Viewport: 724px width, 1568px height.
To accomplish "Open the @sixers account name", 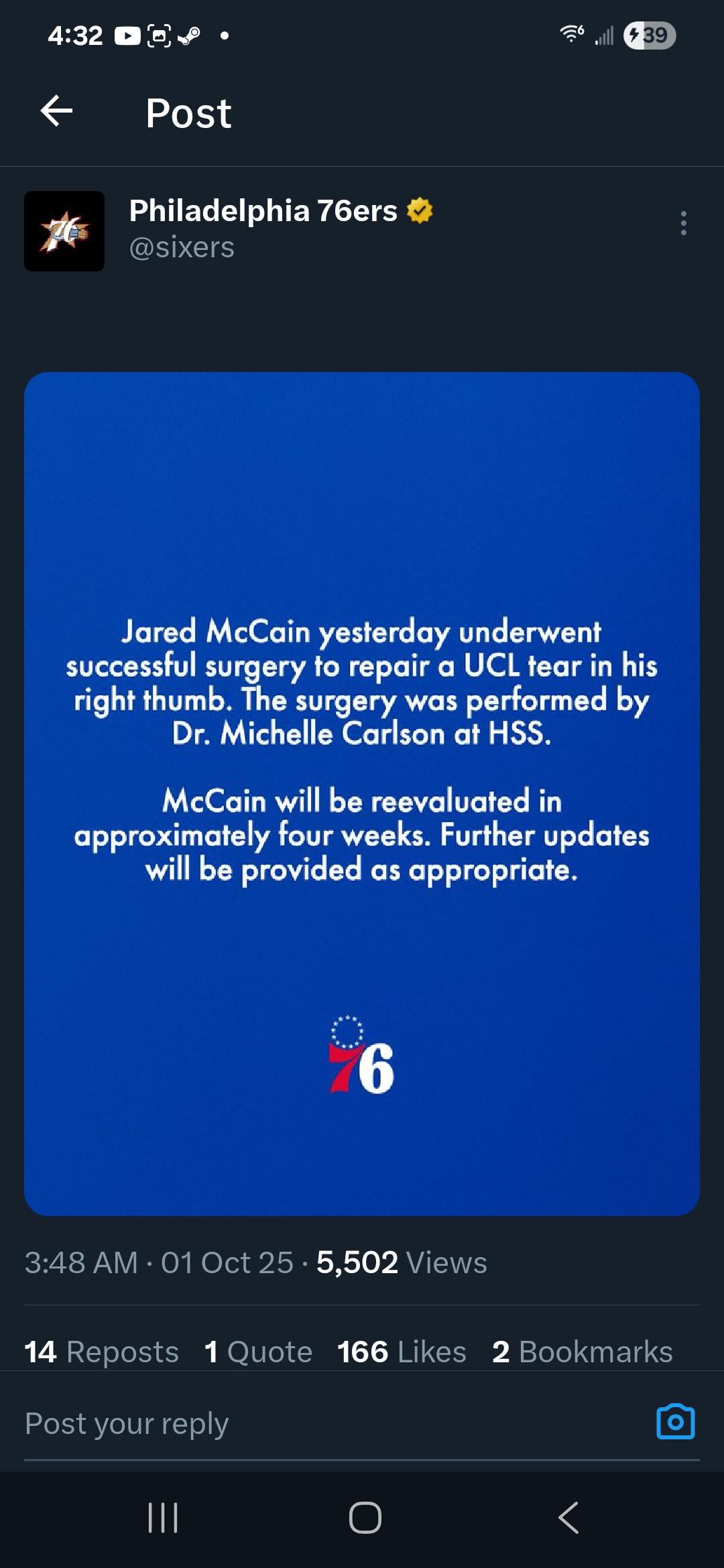I will click(x=182, y=248).
